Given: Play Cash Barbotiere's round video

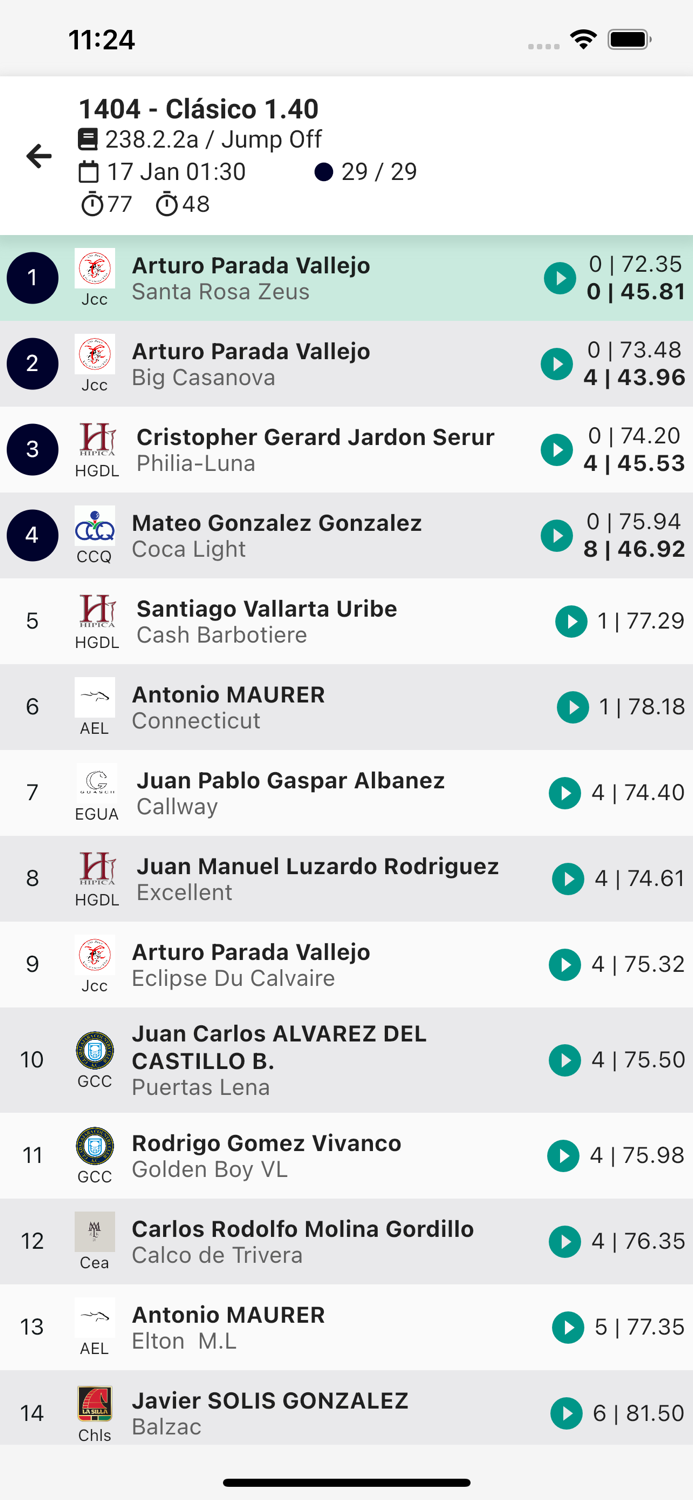Looking at the screenshot, I should (571, 621).
